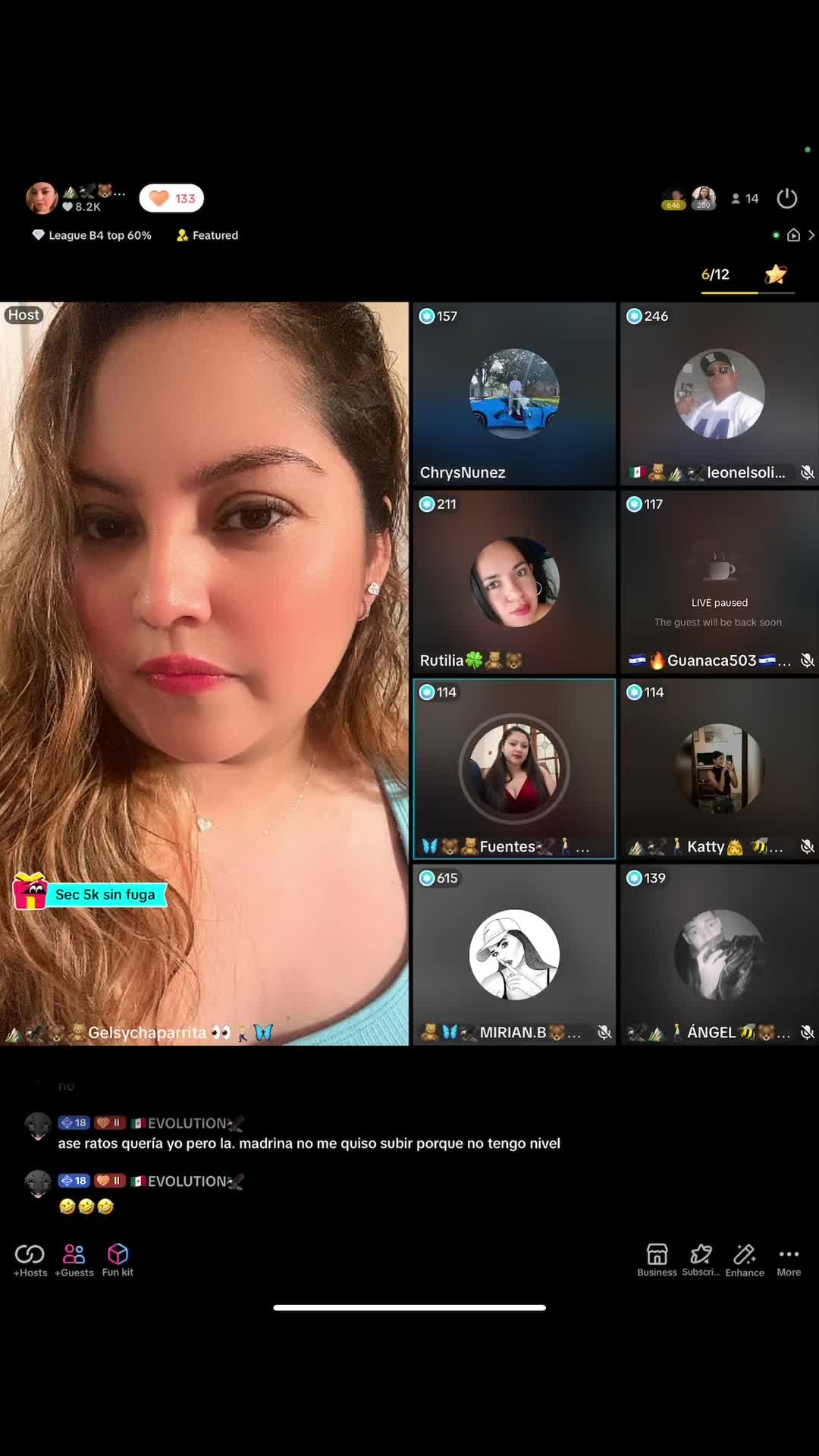Open ChrysNunez guest tile

514,394
